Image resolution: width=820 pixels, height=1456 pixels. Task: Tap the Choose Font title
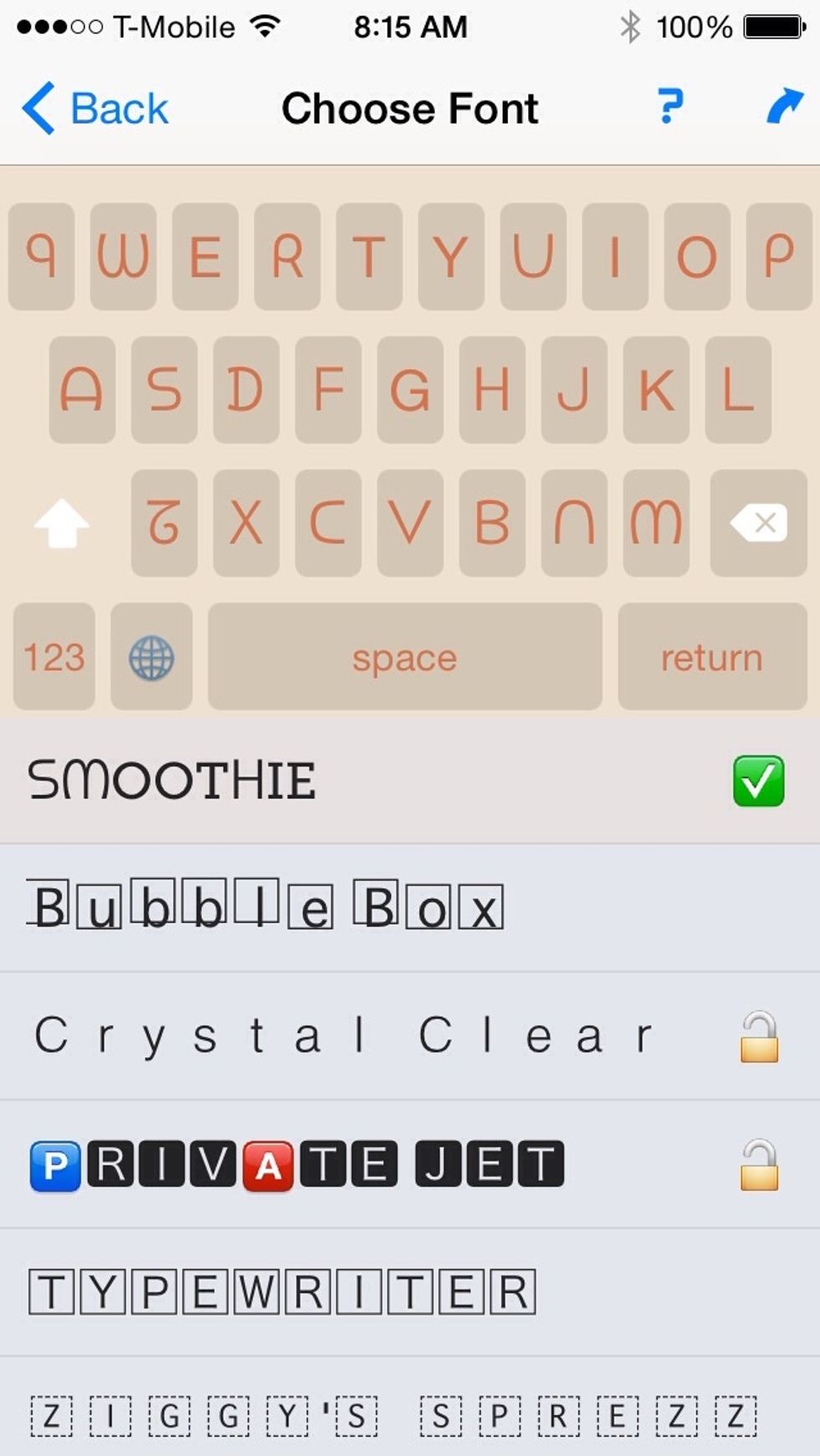409,107
